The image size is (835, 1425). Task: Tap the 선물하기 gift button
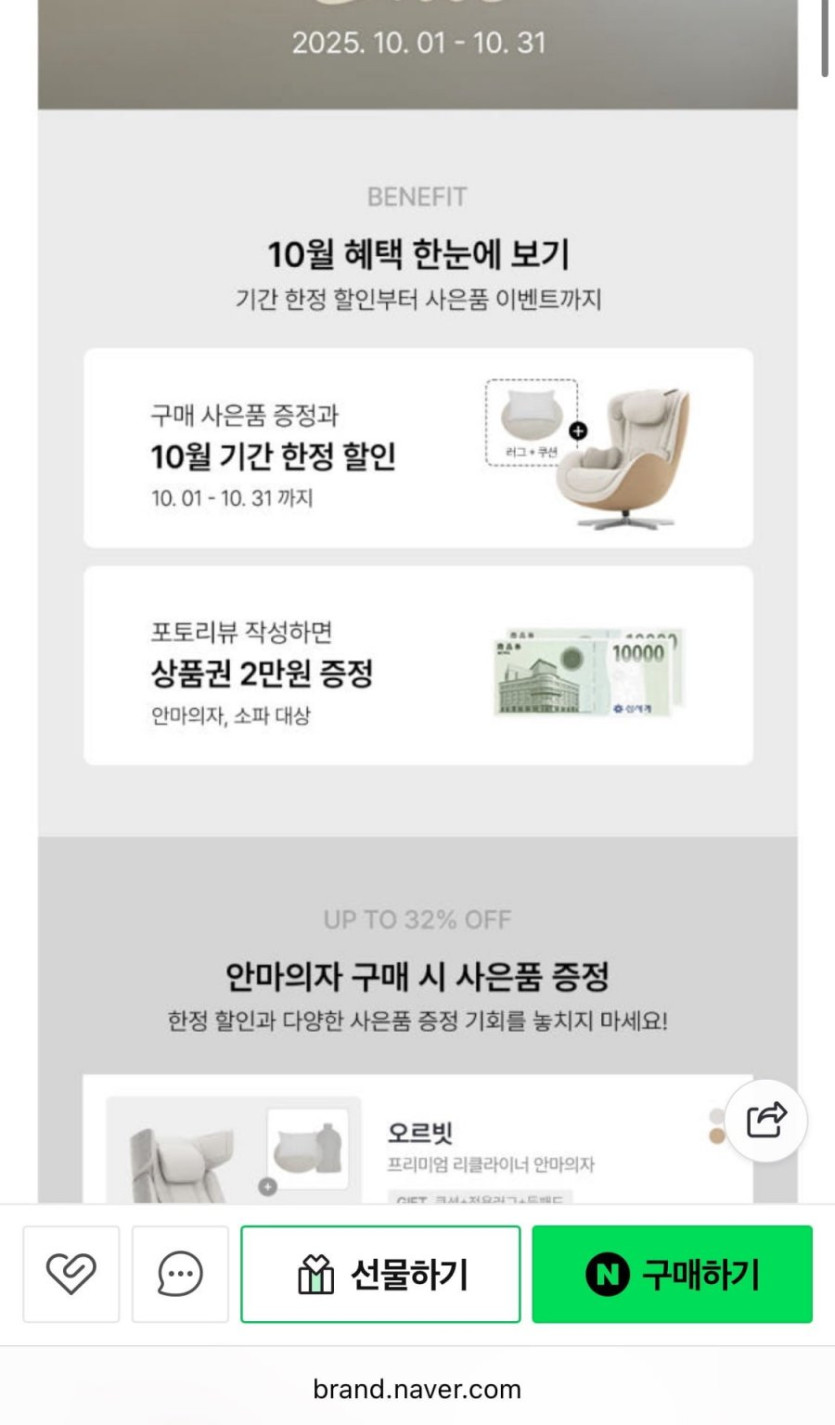[380, 1274]
